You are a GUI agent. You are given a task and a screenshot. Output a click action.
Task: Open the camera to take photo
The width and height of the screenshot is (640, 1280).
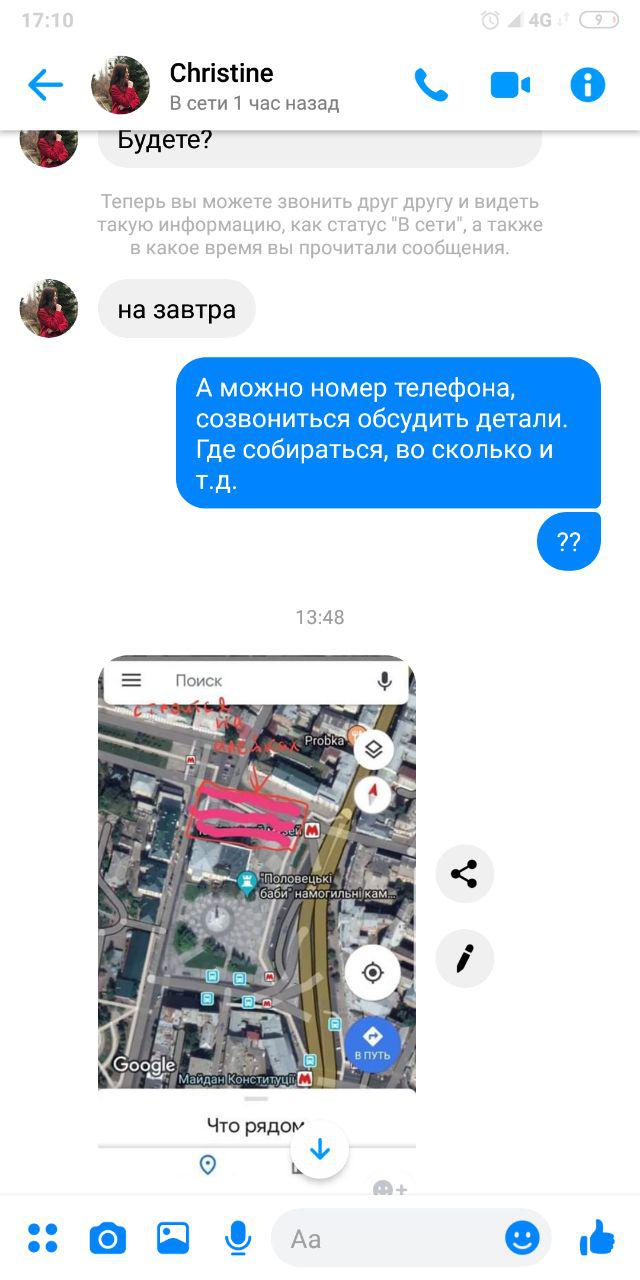108,1238
